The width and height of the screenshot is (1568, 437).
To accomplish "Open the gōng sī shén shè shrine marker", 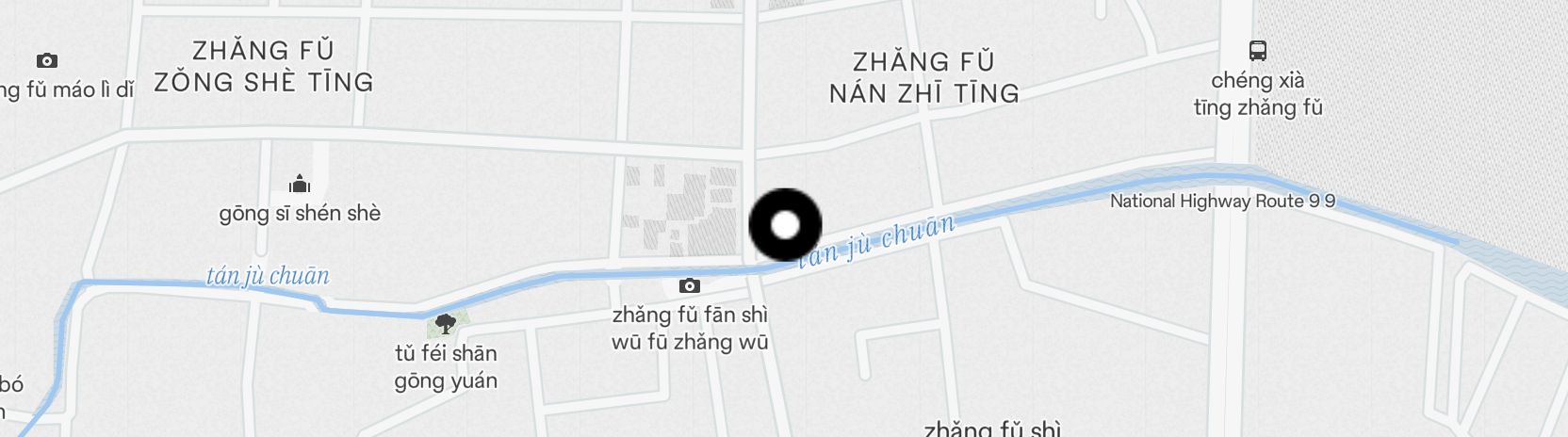I will click(300, 184).
